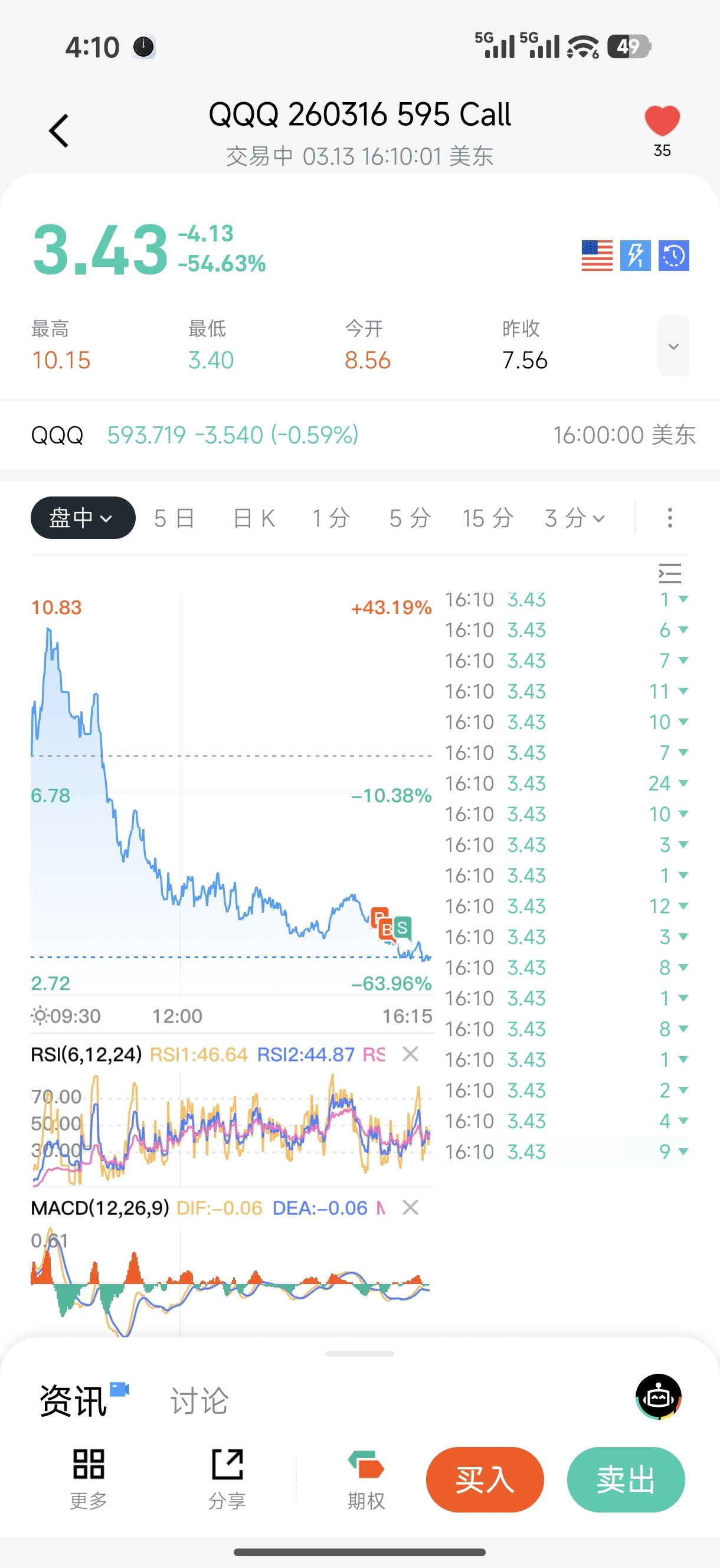Toggle the tick list layout icon
This screenshot has height=1568, width=720.
(x=669, y=573)
